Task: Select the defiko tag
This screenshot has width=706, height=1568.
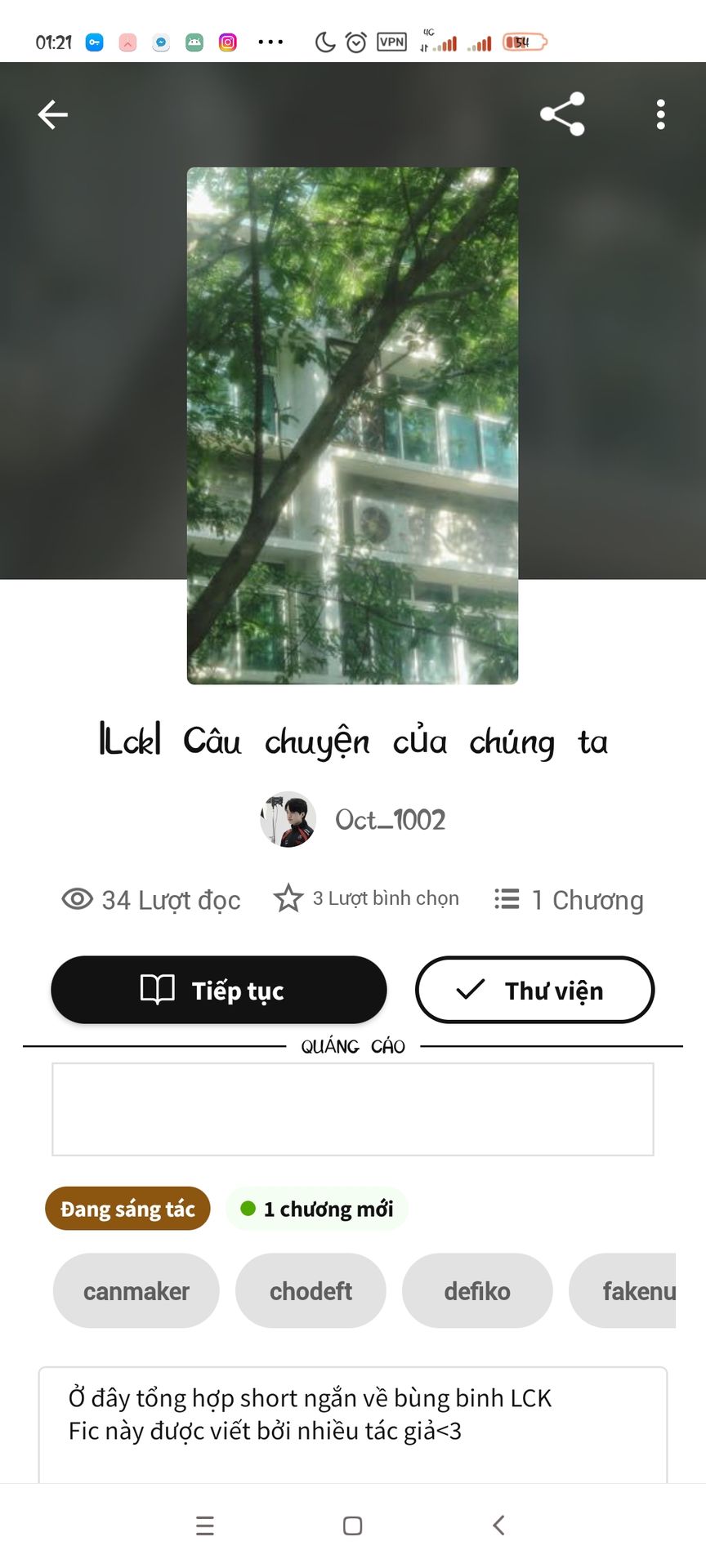Action: [477, 1291]
